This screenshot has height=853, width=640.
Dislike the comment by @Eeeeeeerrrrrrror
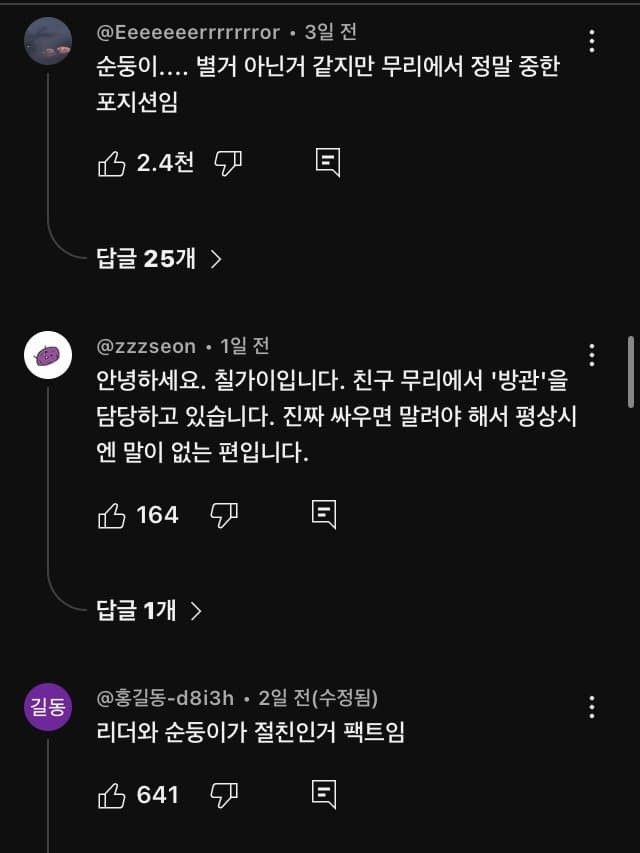229,163
